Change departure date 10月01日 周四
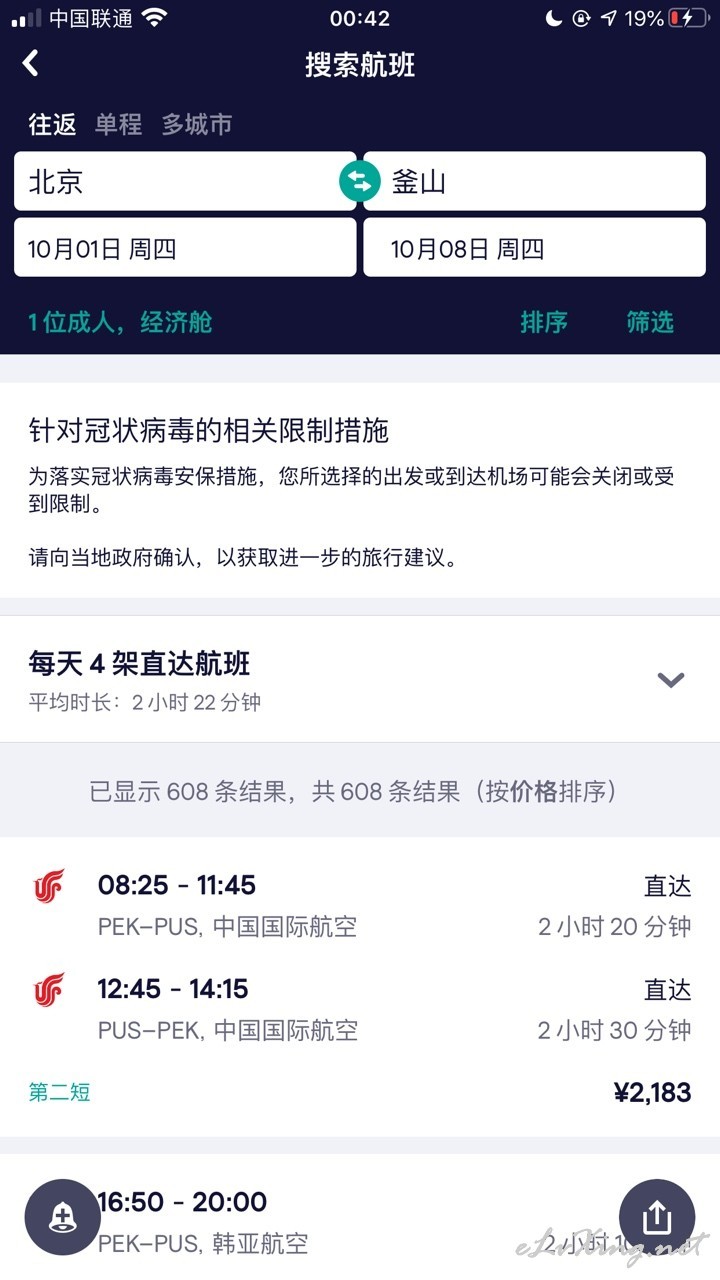The image size is (720, 1280). coord(185,247)
